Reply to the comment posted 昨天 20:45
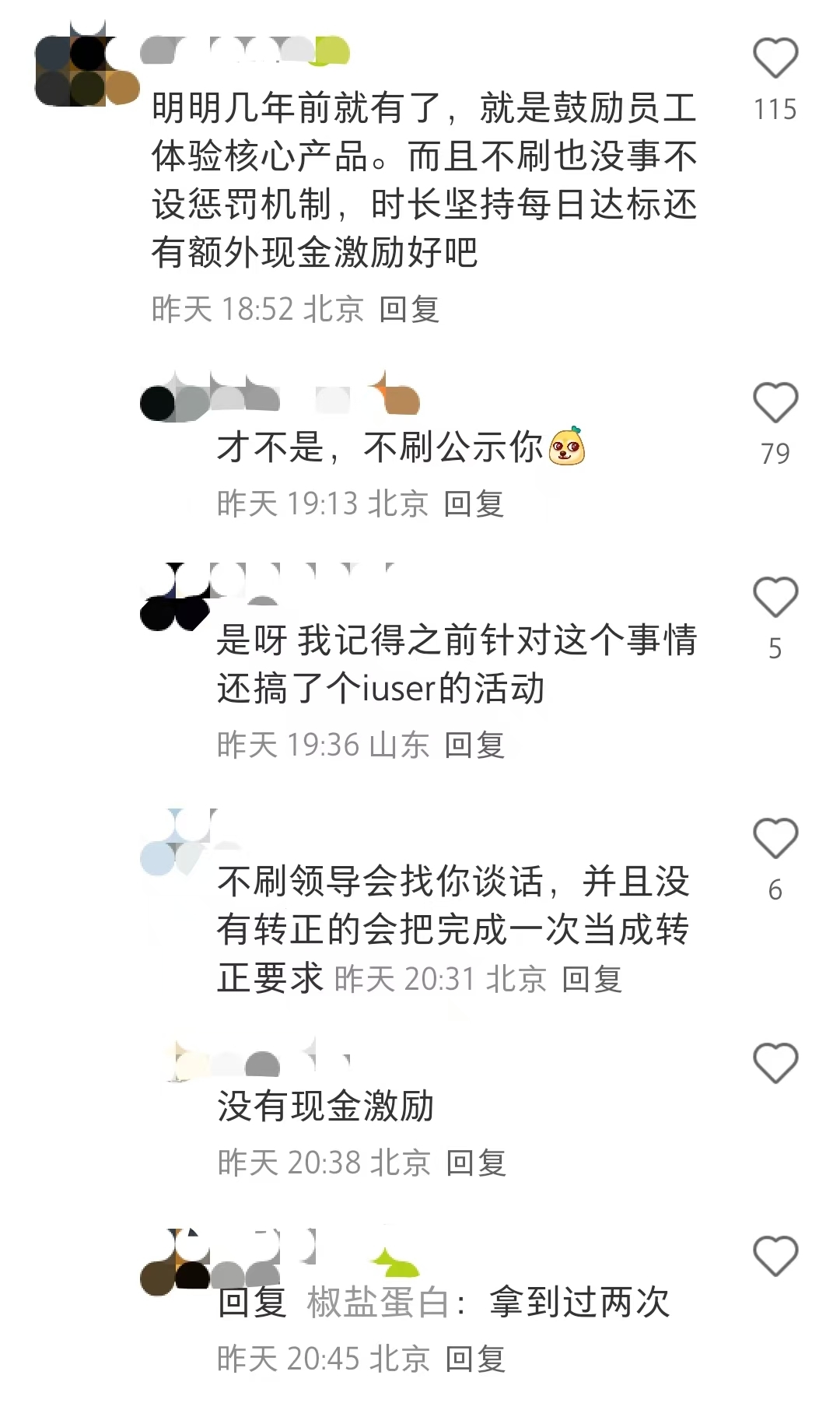This screenshot has width=840, height=1410. [475, 1359]
